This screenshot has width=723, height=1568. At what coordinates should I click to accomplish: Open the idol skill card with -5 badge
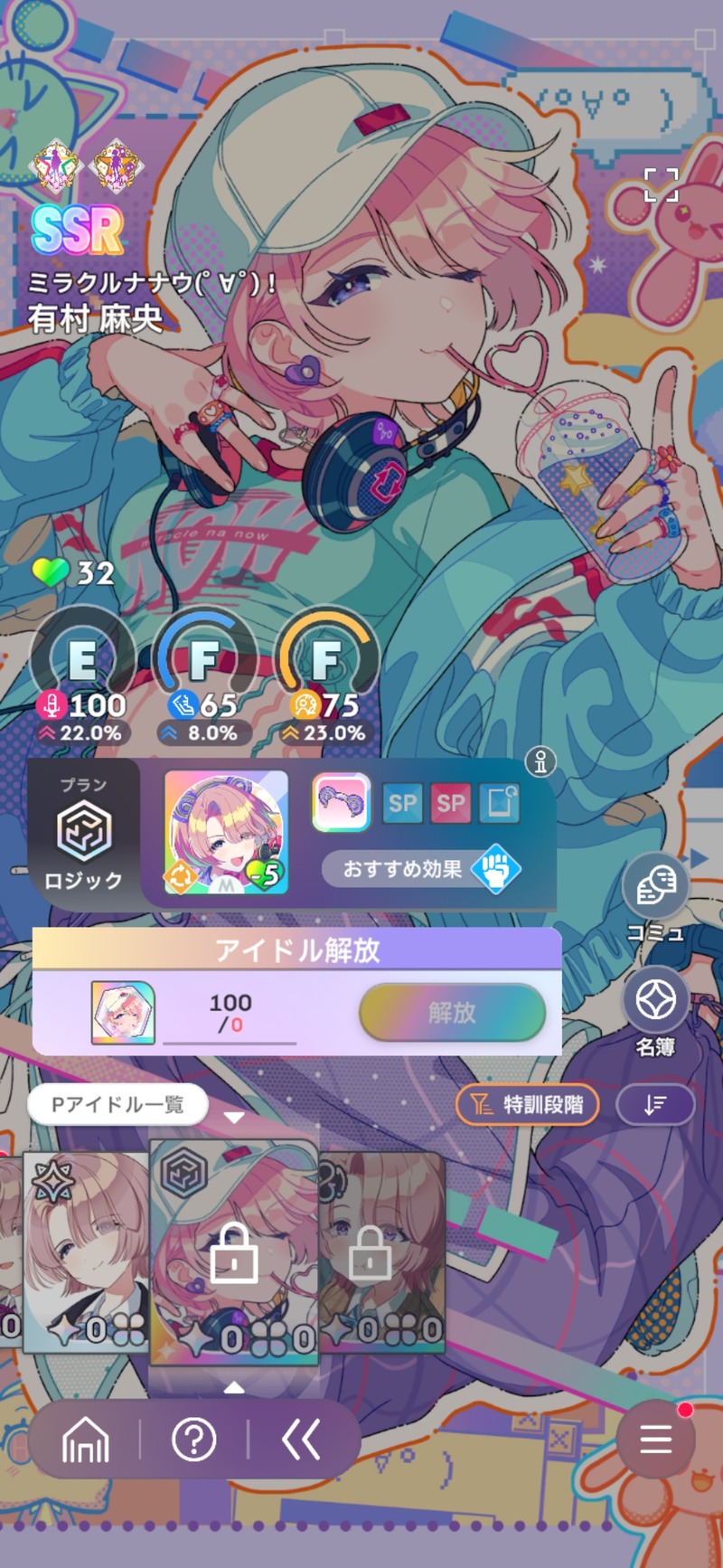[226, 833]
